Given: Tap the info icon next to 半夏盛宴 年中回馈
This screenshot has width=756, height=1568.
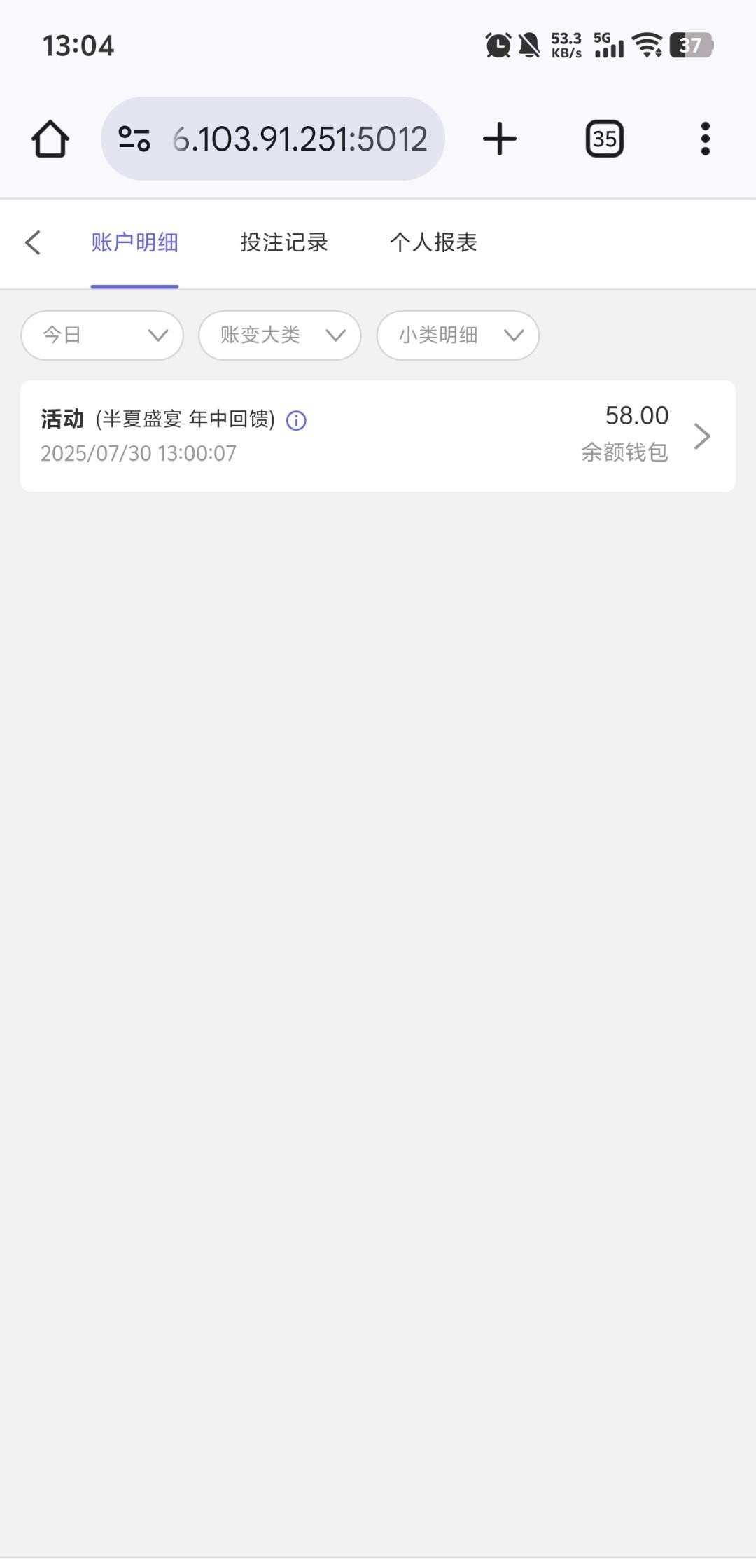Looking at the screenshot, I should pos(296,420).
